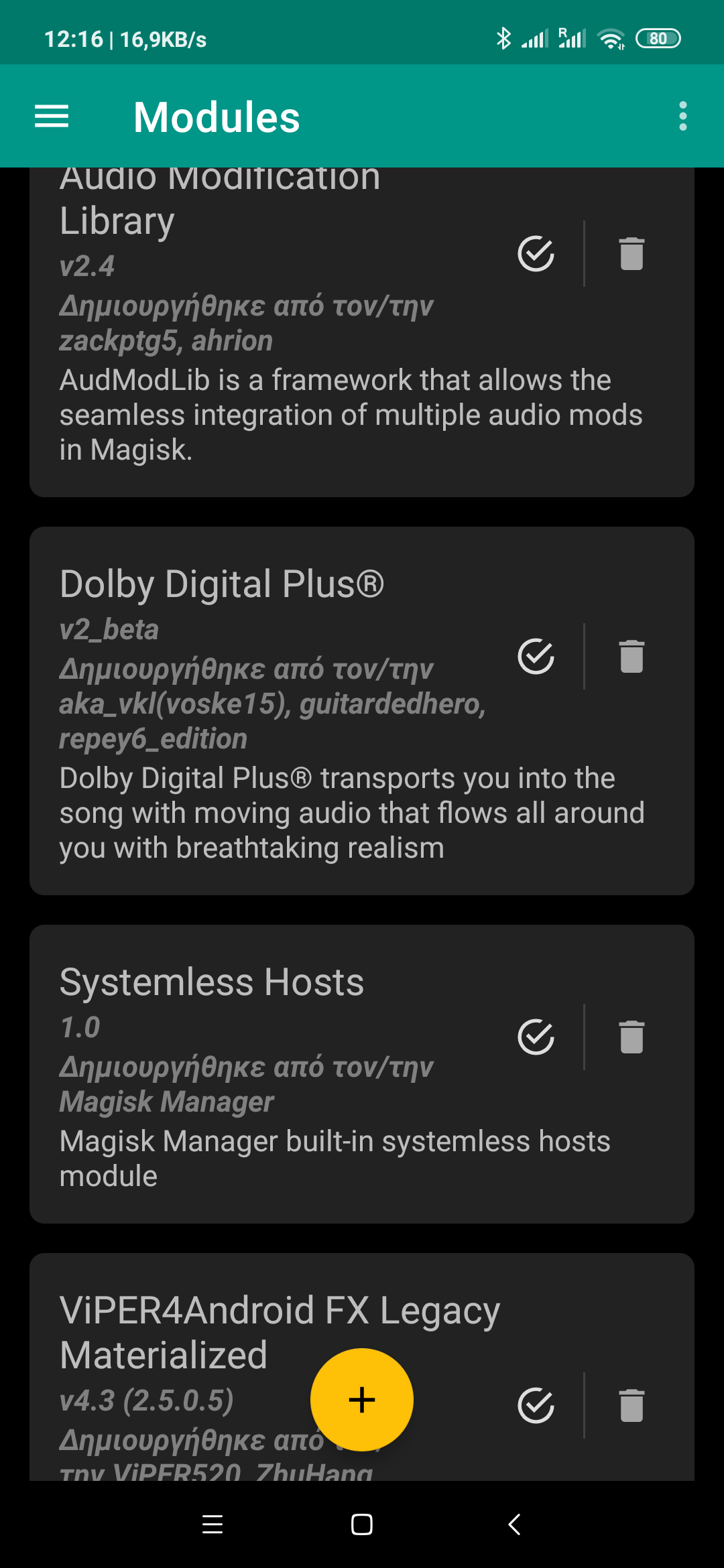Screen dimensions: 724x1568
Task: Go to the system home screen
Action: click(362, 1524)
